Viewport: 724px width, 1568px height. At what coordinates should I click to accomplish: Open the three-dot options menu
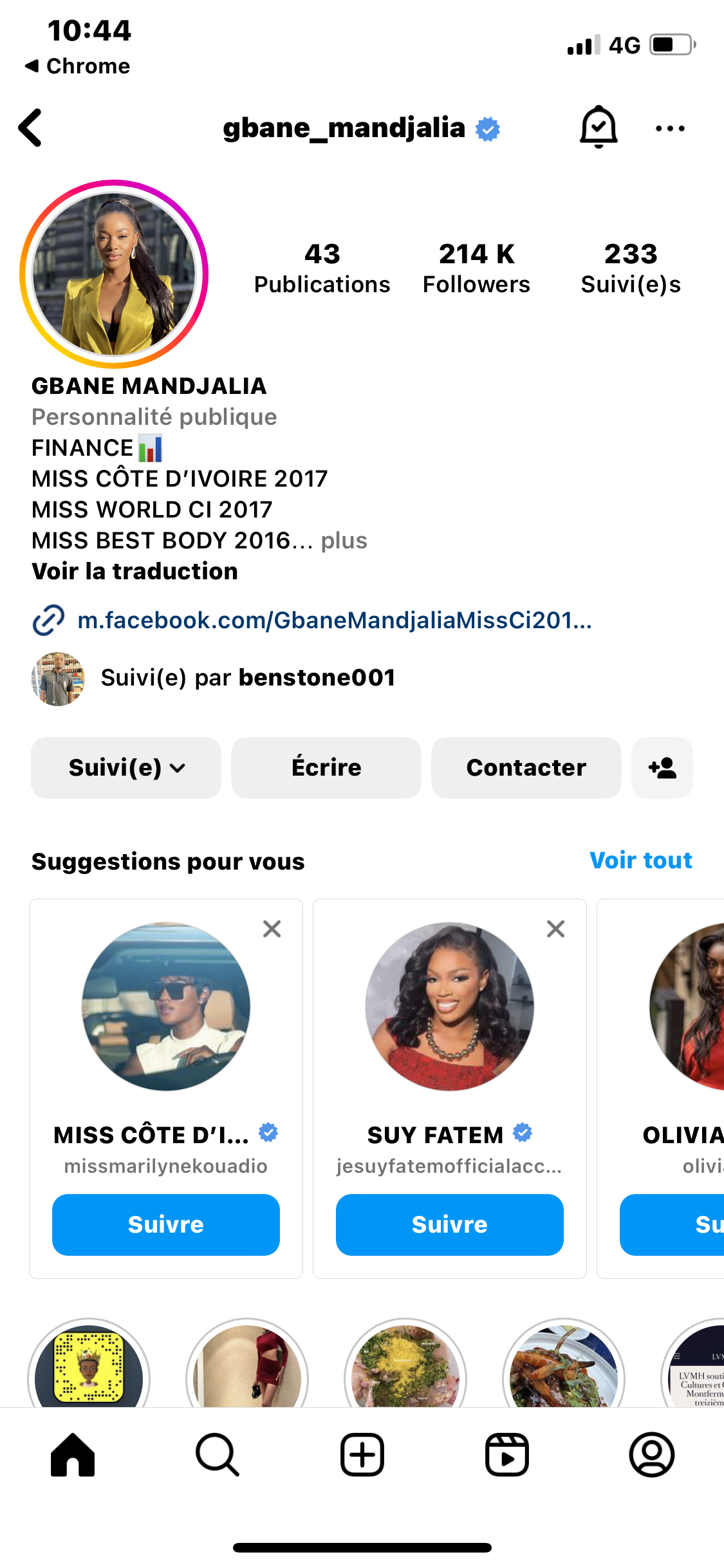click(x=669, y=128)
